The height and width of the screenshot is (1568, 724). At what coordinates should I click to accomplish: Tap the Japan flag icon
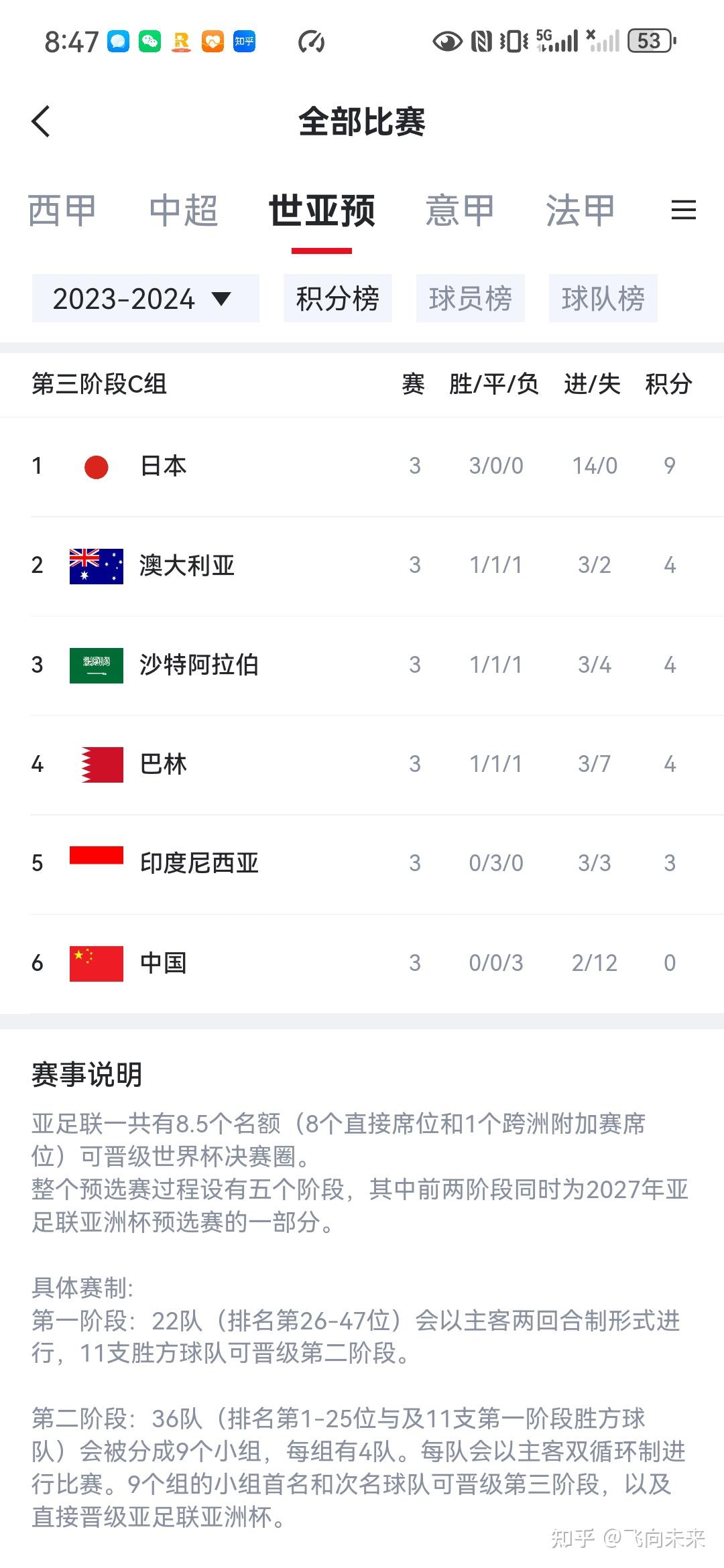(96, 466)
